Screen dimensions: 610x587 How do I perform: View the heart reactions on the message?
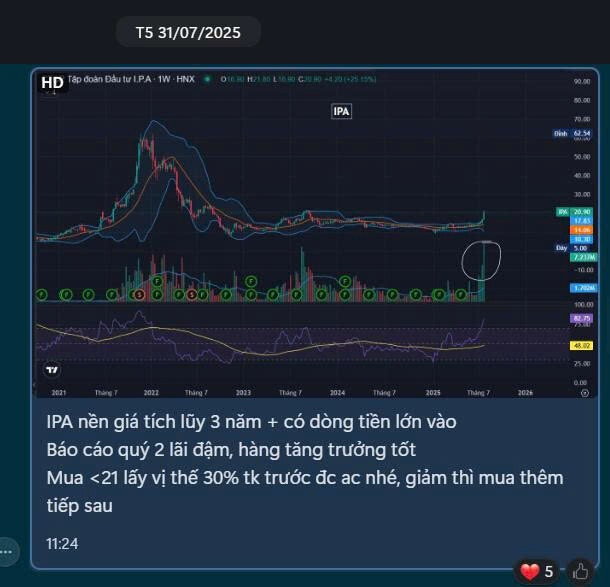[x=537, y=572]
